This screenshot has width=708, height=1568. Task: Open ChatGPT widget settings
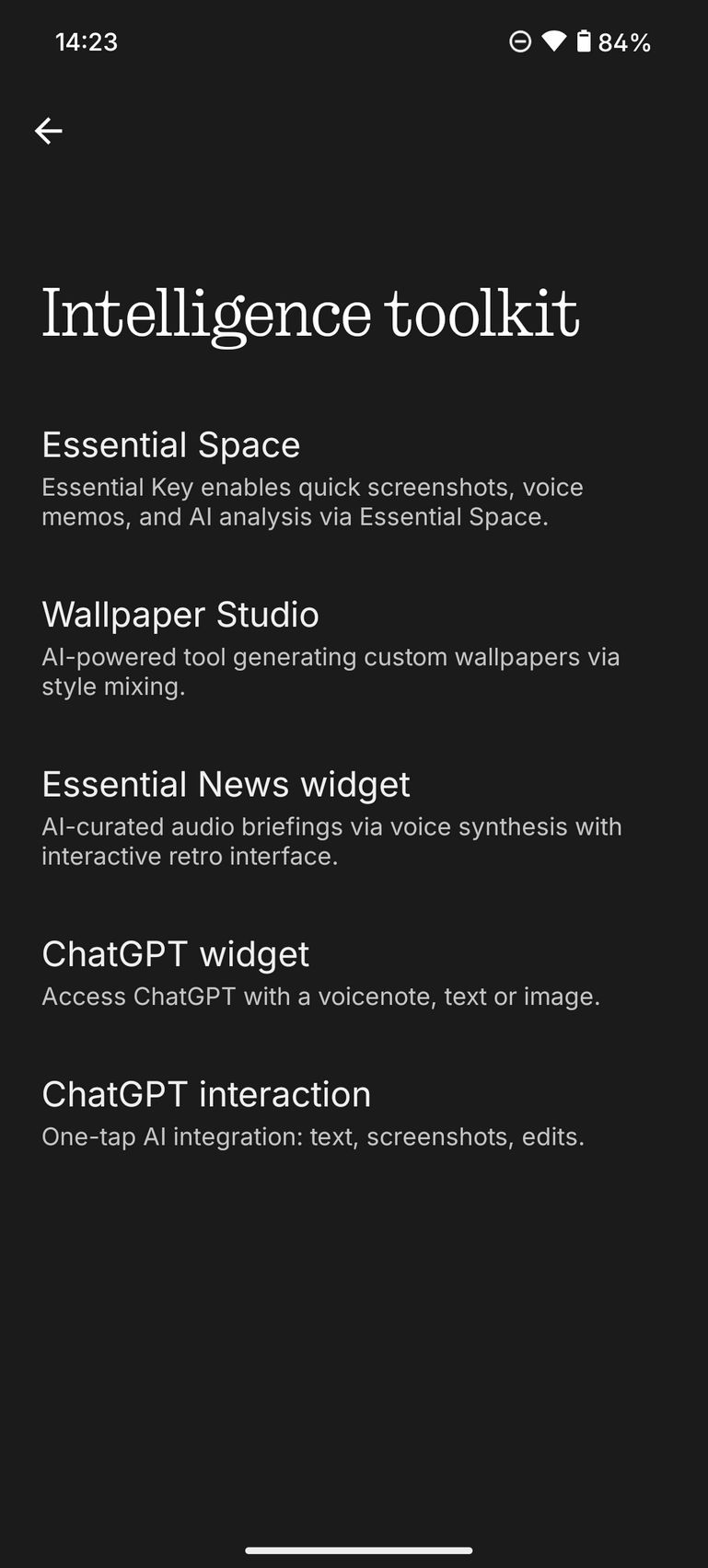(x=313, y=973)
